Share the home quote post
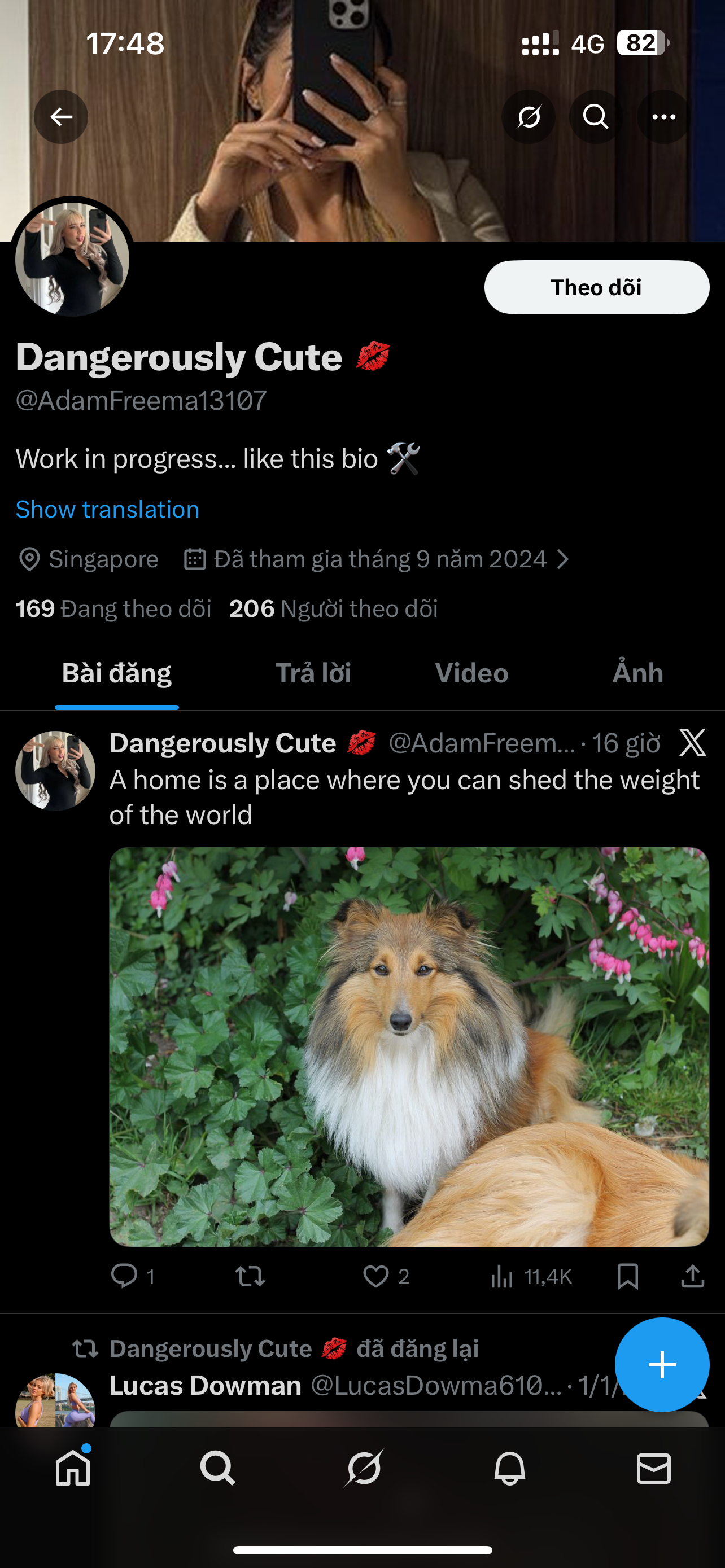The width and height of the screenshot is (725, 1568). 693,1275
